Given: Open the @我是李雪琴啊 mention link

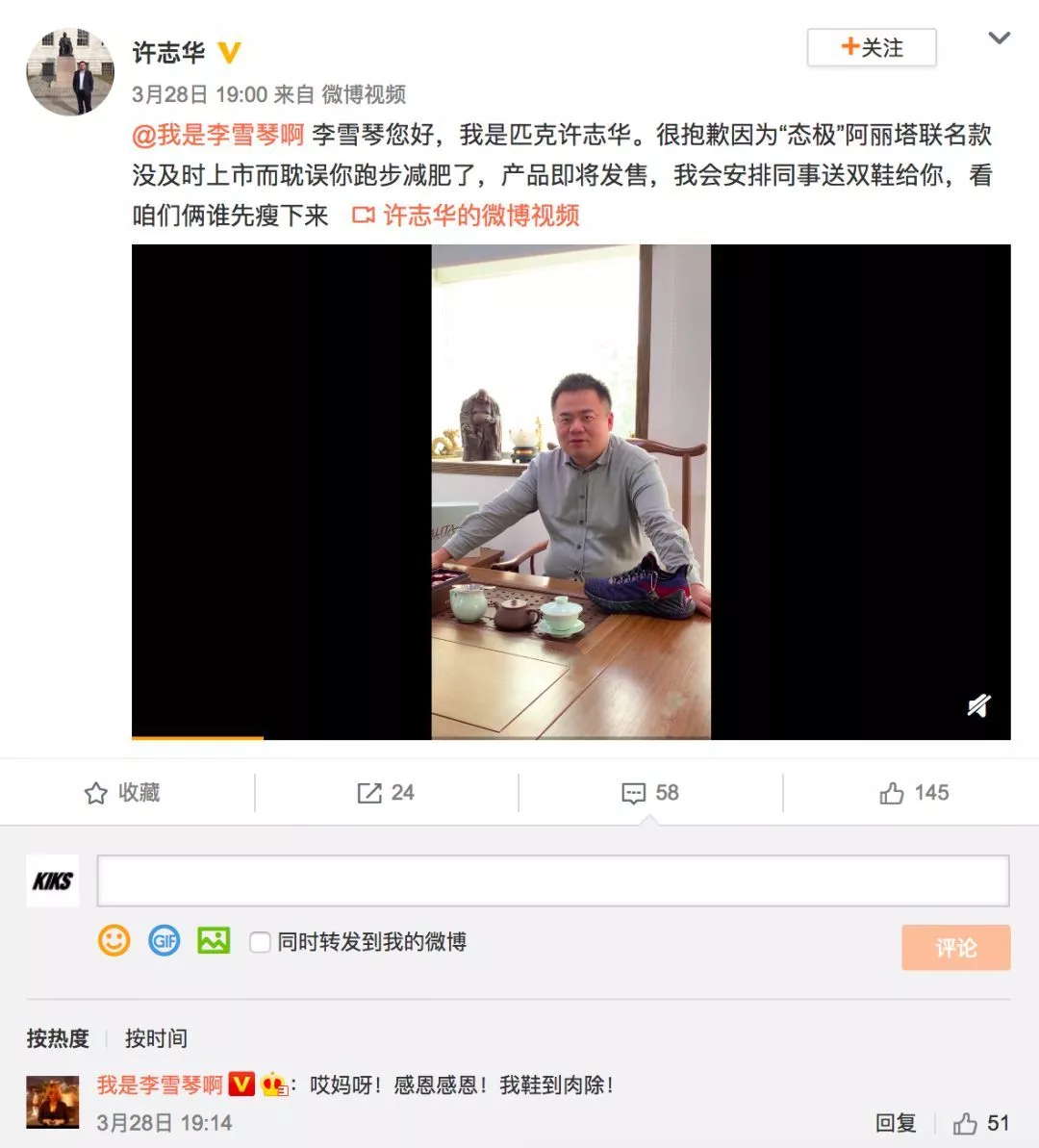Looking at the screenshot, I should pyautogui.click(x=218, y=135).
